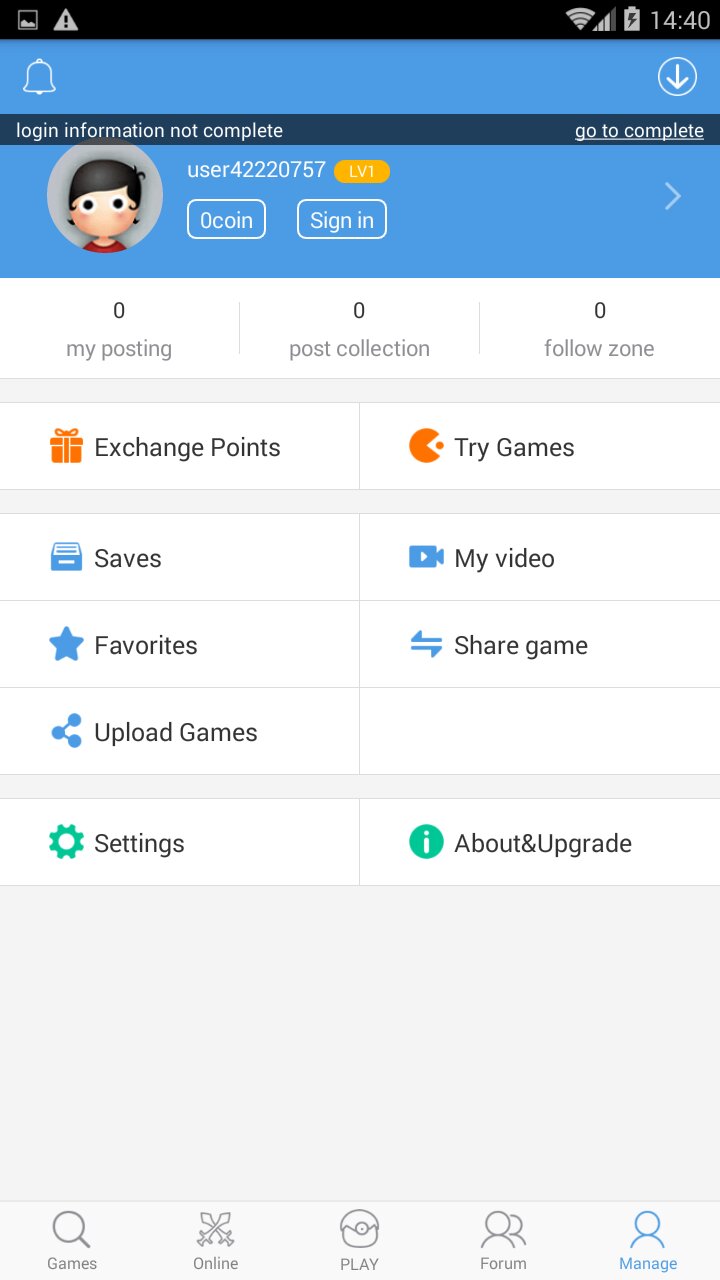
Task: Expand profile details with the chevron
Action: 673,197
